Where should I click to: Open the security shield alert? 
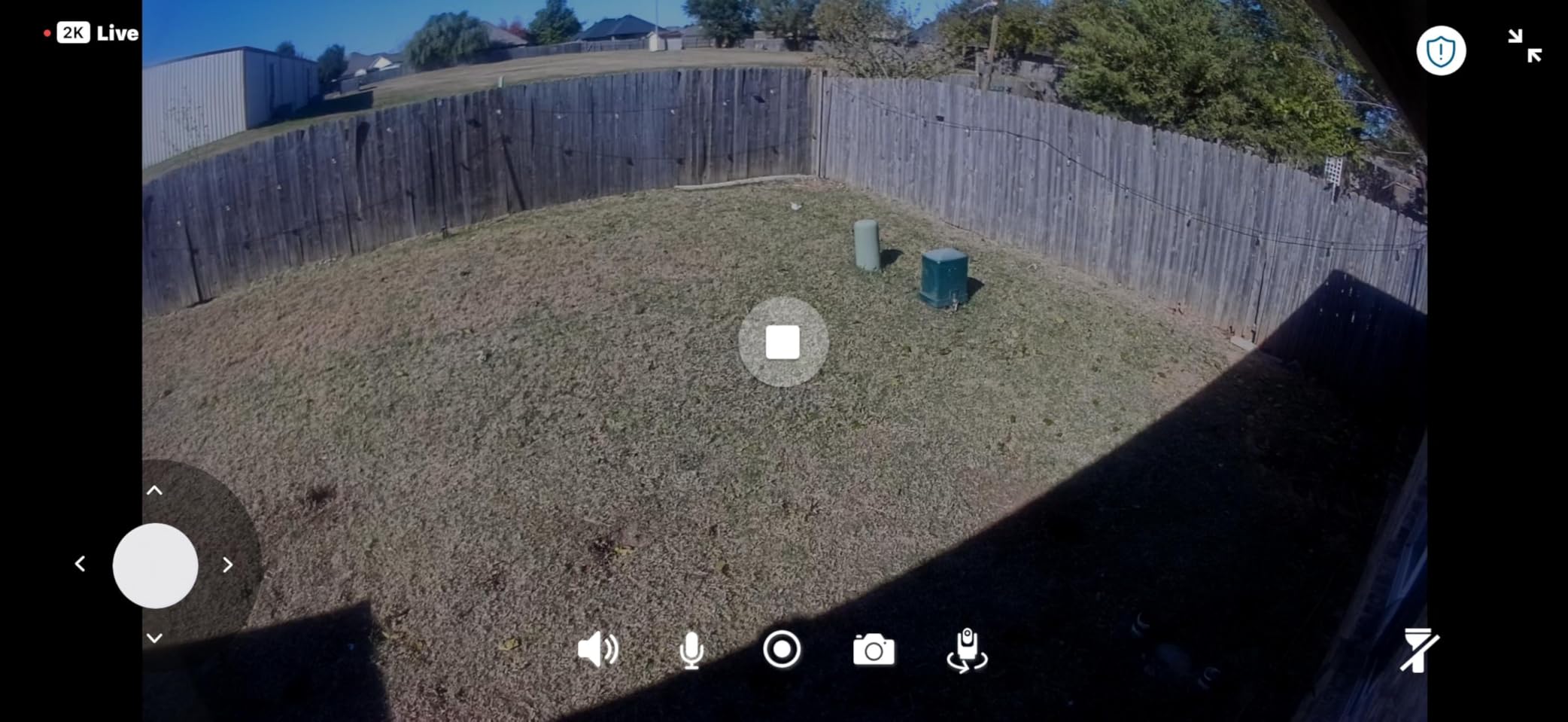point(1440,51)
